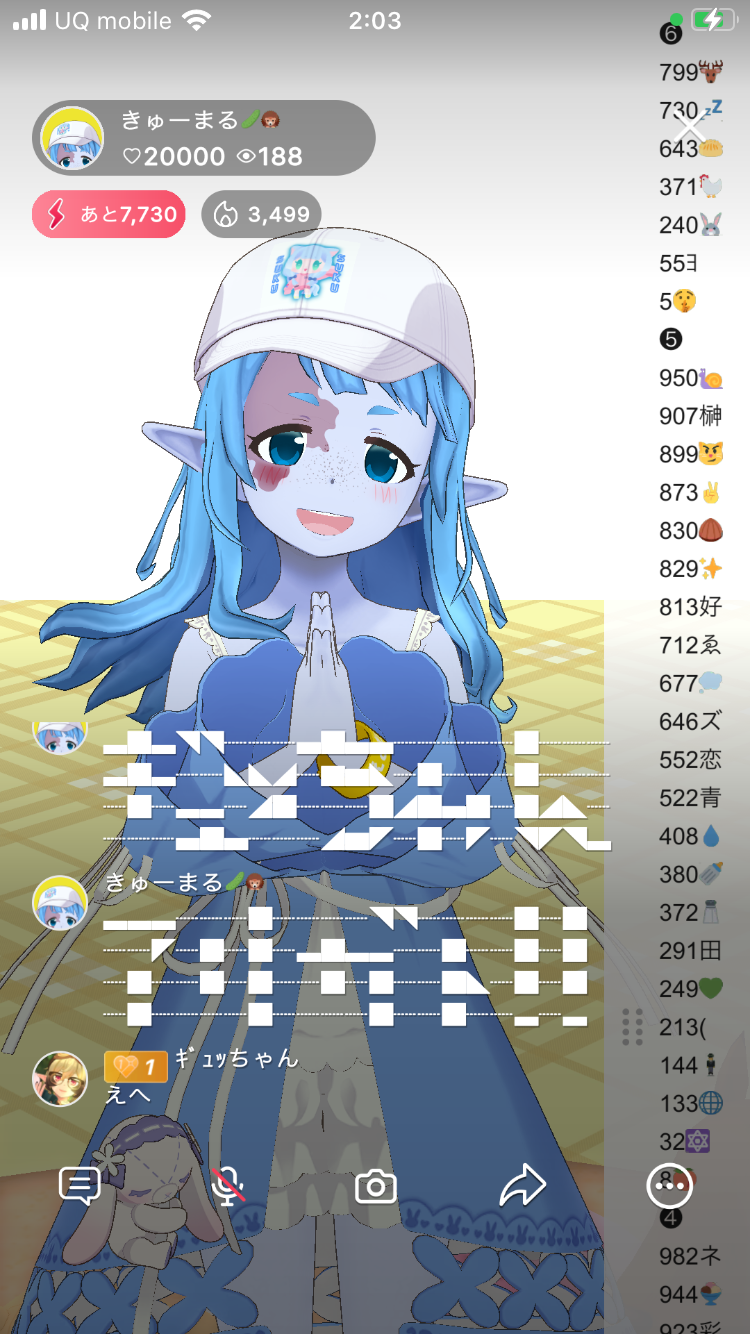Open streamer きゅーまる's profile header

click(x=204, y=138)
